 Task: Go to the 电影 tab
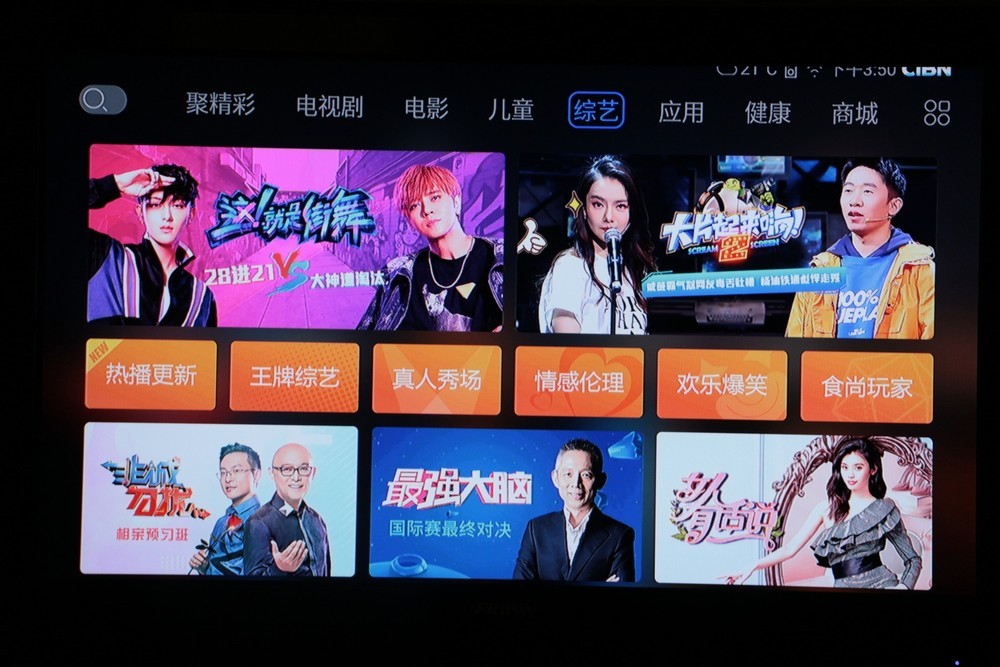point(426,108)
